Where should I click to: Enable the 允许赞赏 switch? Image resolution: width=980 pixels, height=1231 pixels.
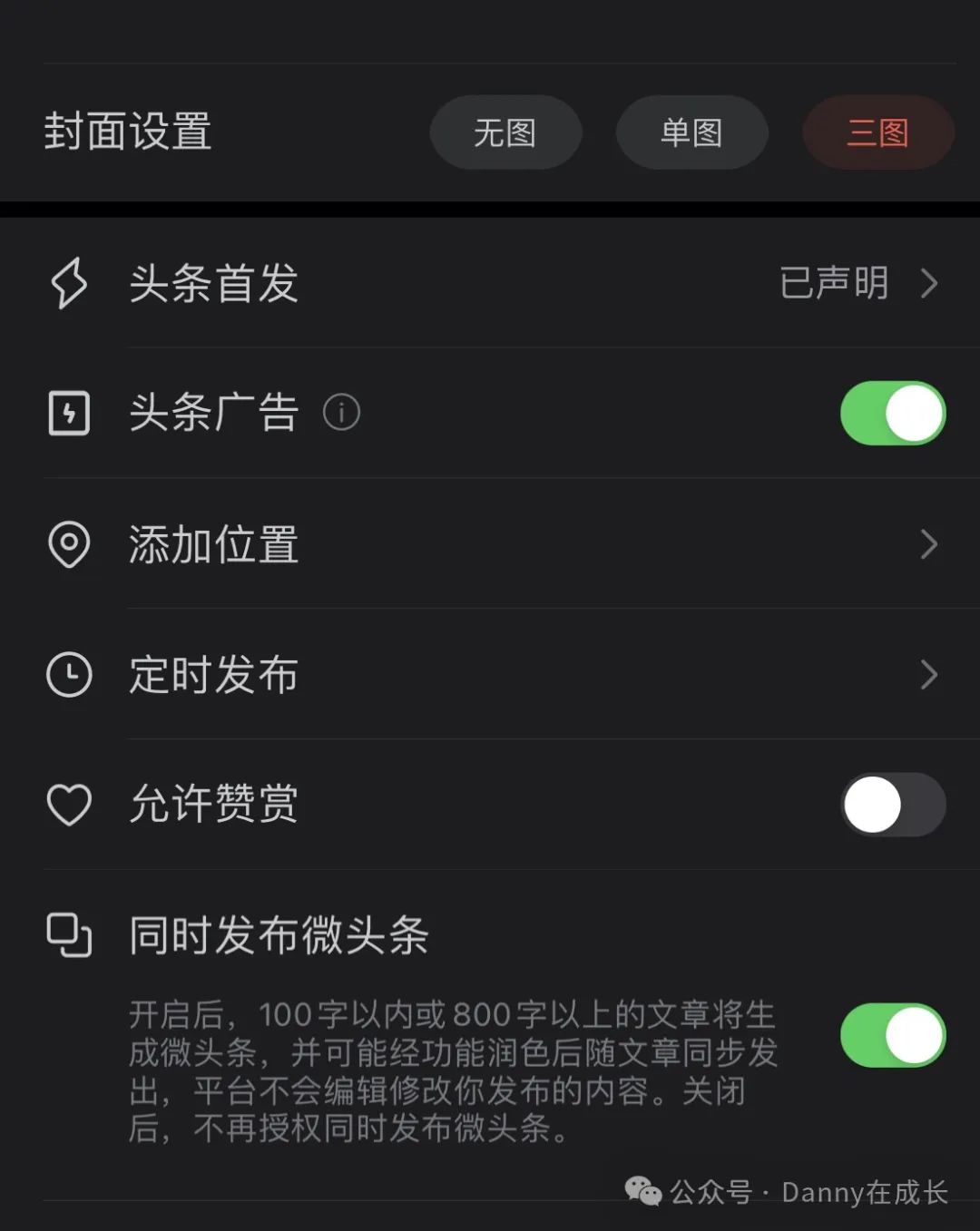894,804
